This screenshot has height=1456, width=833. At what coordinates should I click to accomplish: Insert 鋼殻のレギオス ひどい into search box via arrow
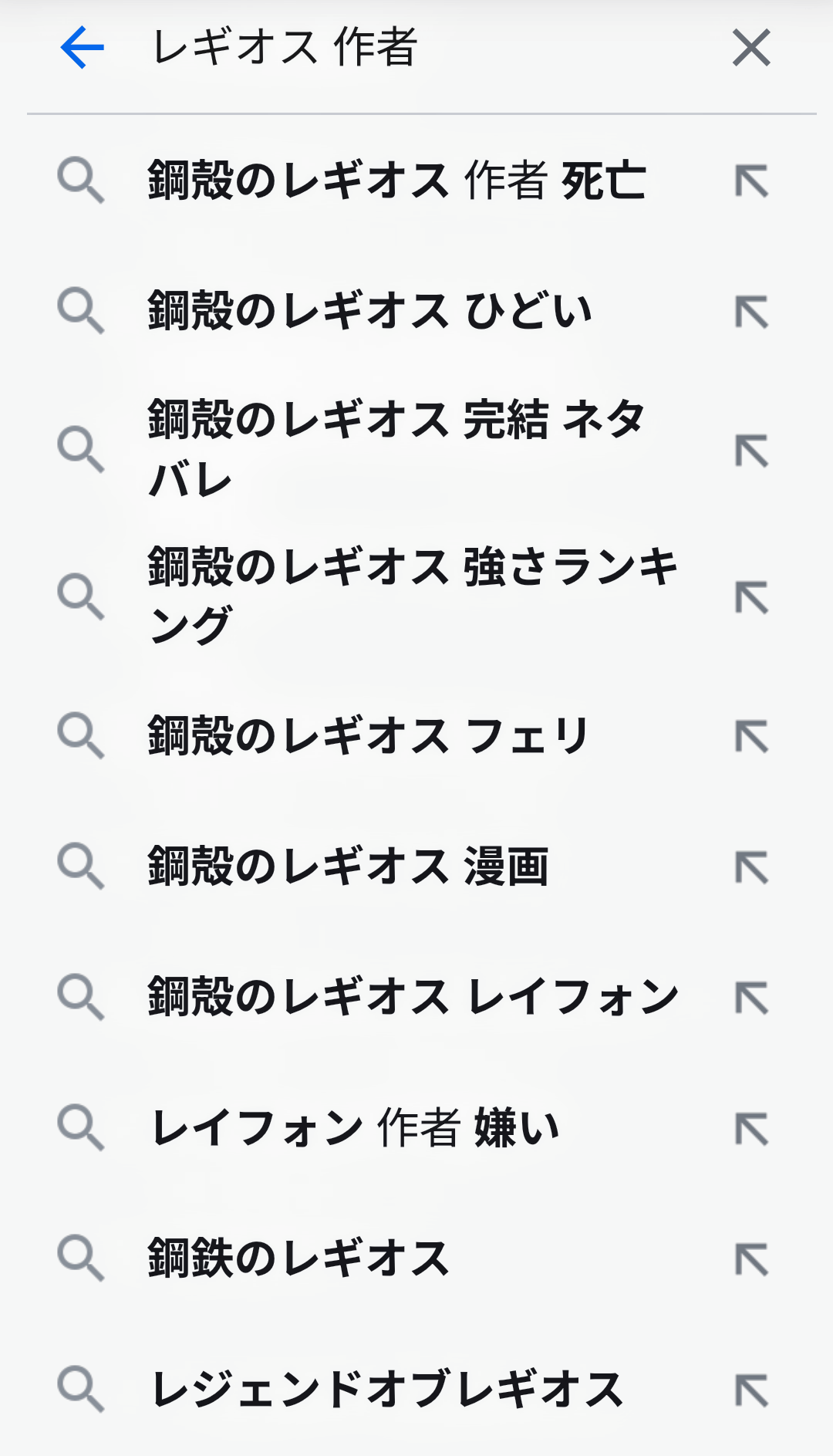click(x=751, y=312)
